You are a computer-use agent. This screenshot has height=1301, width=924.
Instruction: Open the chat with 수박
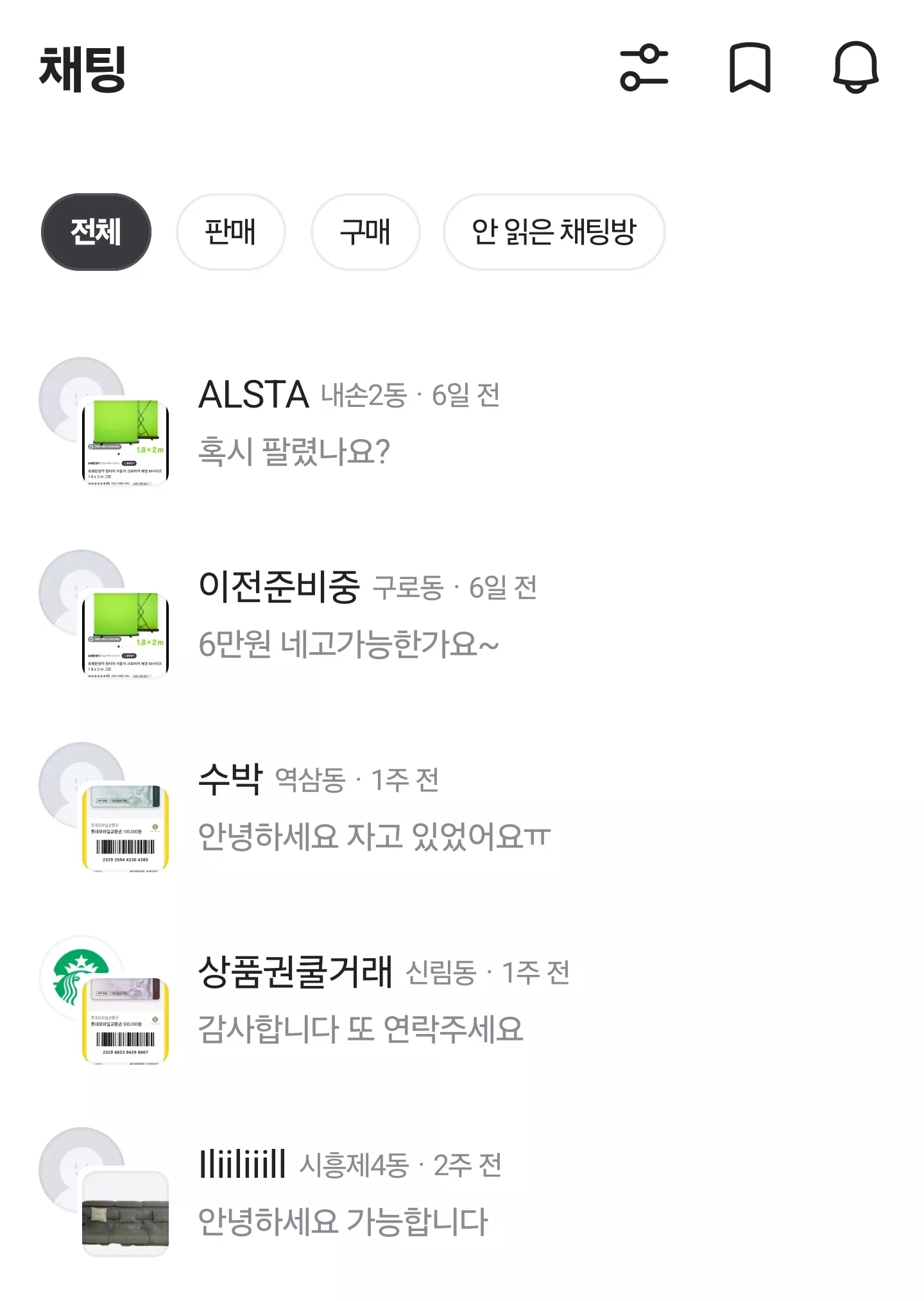coord(462,807)
